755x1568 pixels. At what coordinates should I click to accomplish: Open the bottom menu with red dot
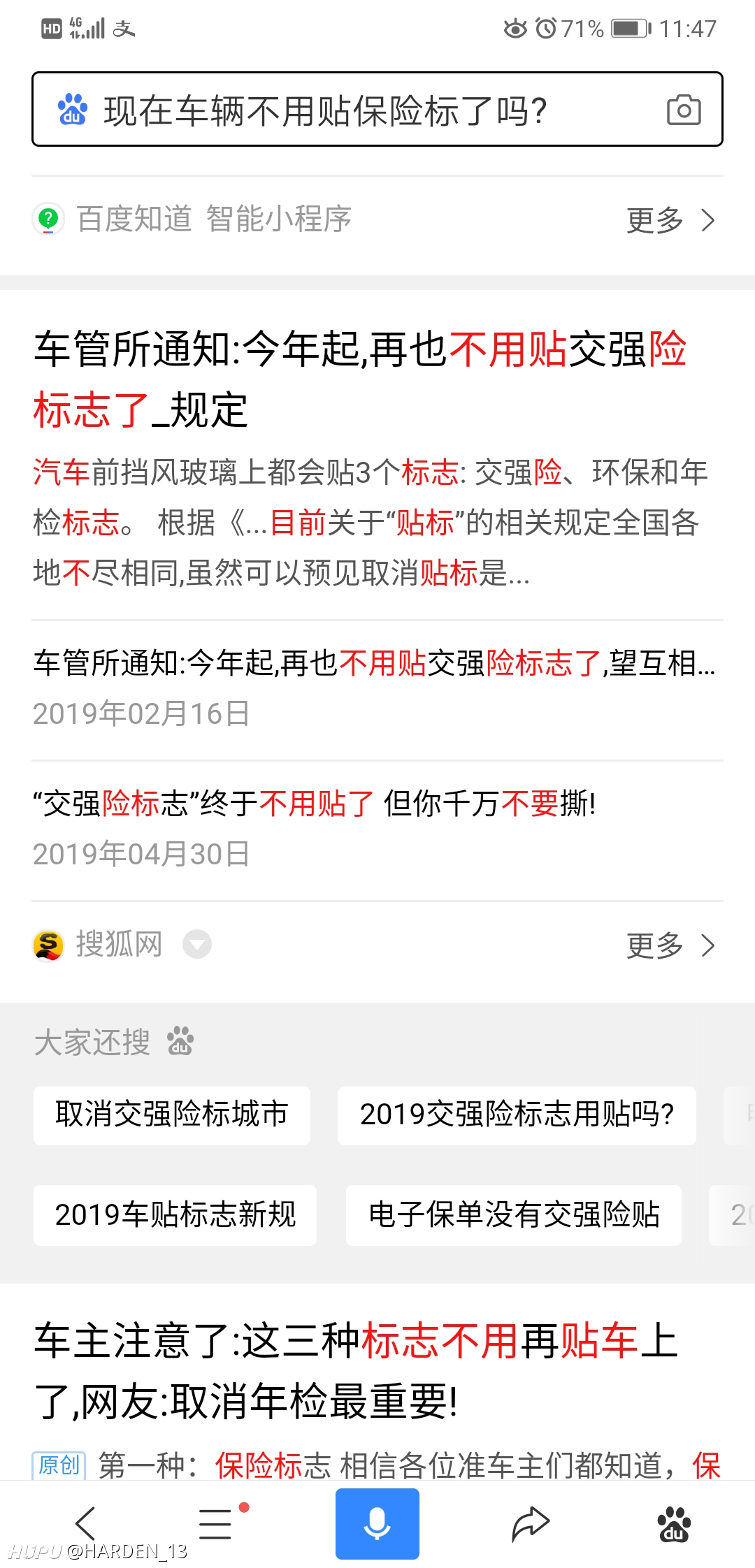(x=217, y=1523)
